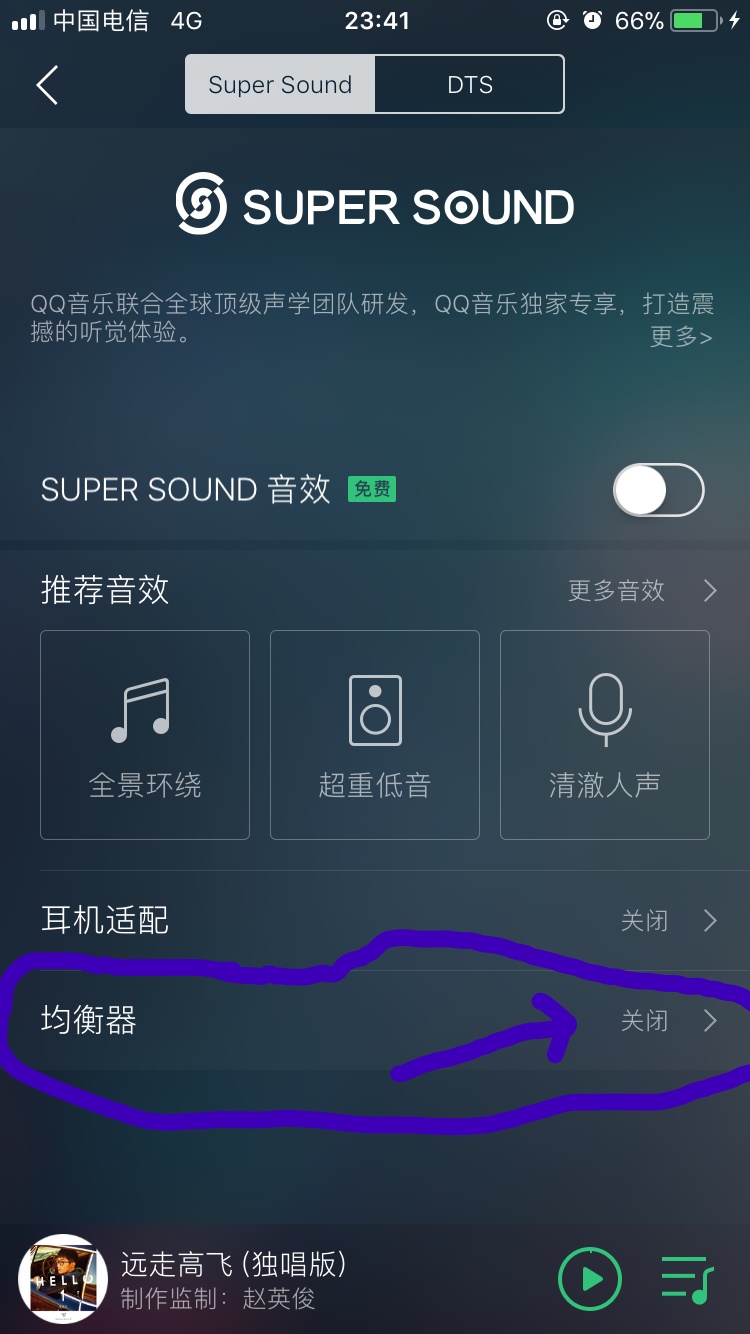Image resolution: width=750 pixels, height=1334 pixels.
Task: Select the 清澈人声 clear vocals effect
Action: coord(604,733)
